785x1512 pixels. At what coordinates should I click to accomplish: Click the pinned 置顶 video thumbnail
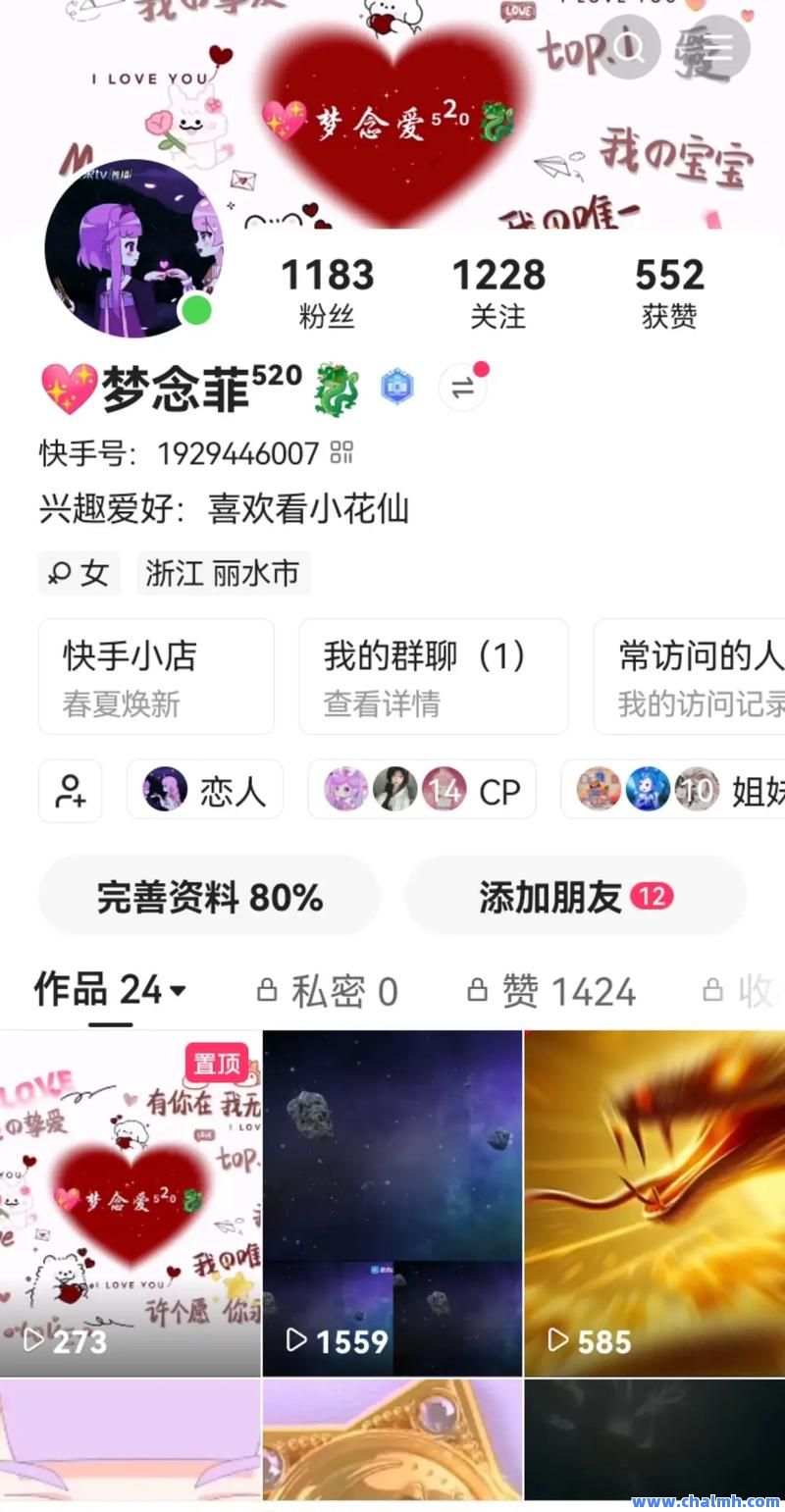(x=130, y=1202)
